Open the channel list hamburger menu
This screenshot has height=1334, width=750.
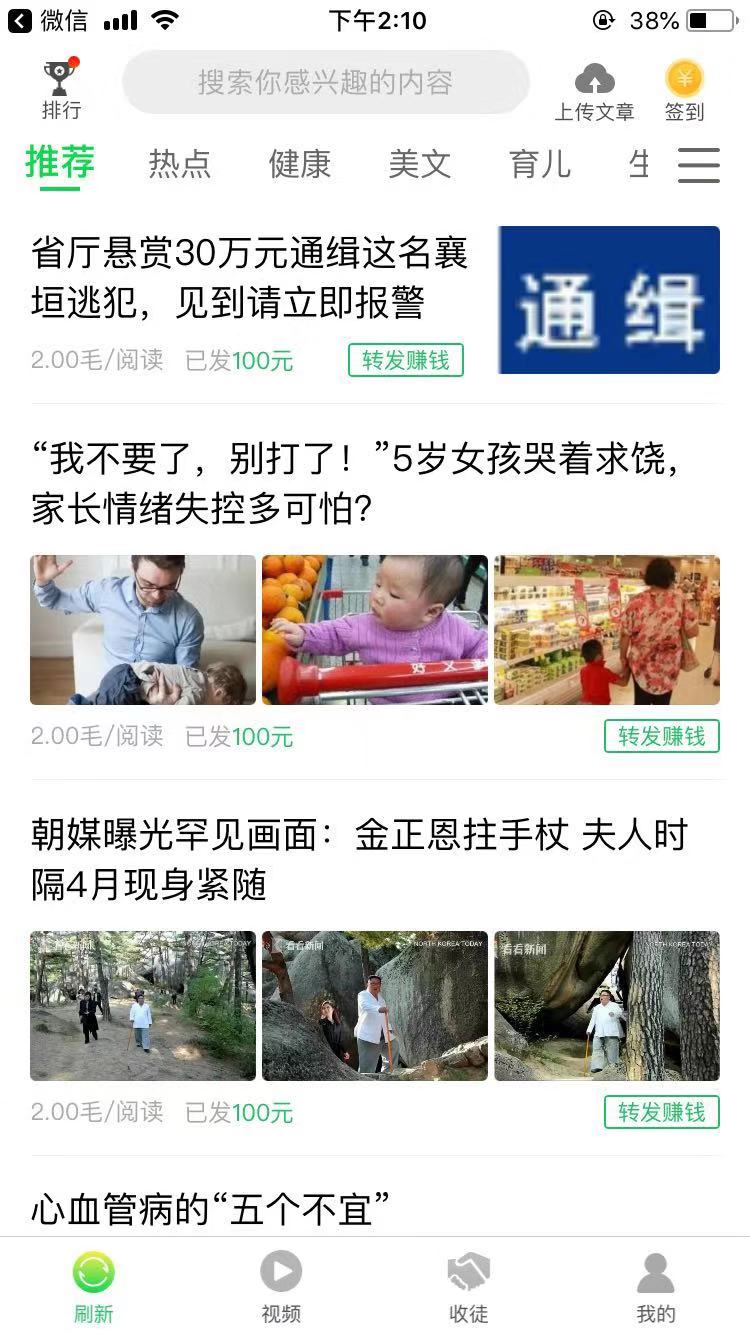pyautogui.click(x=699, y=165)
